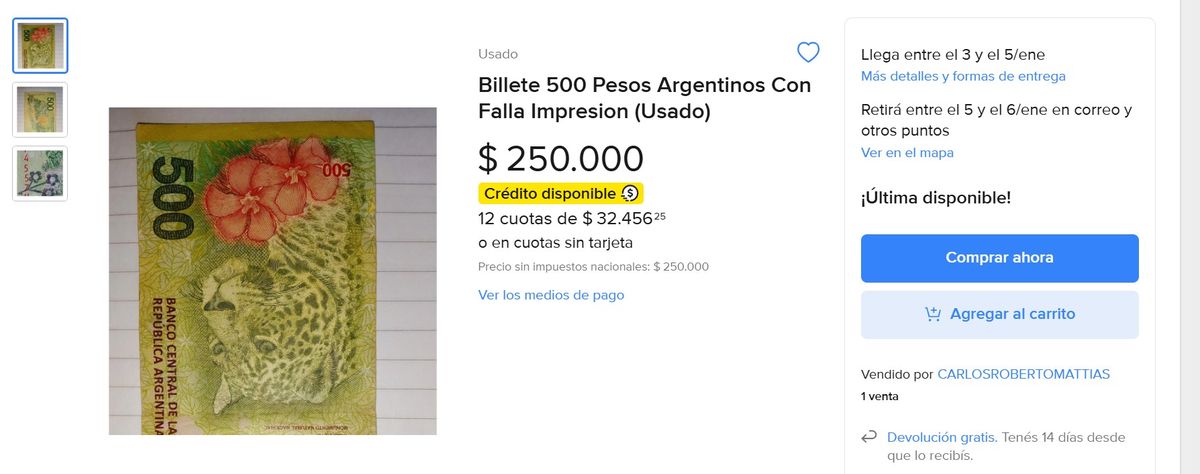Open Devolución gratis details
1200x474 pixels.
tap(941, 437)
